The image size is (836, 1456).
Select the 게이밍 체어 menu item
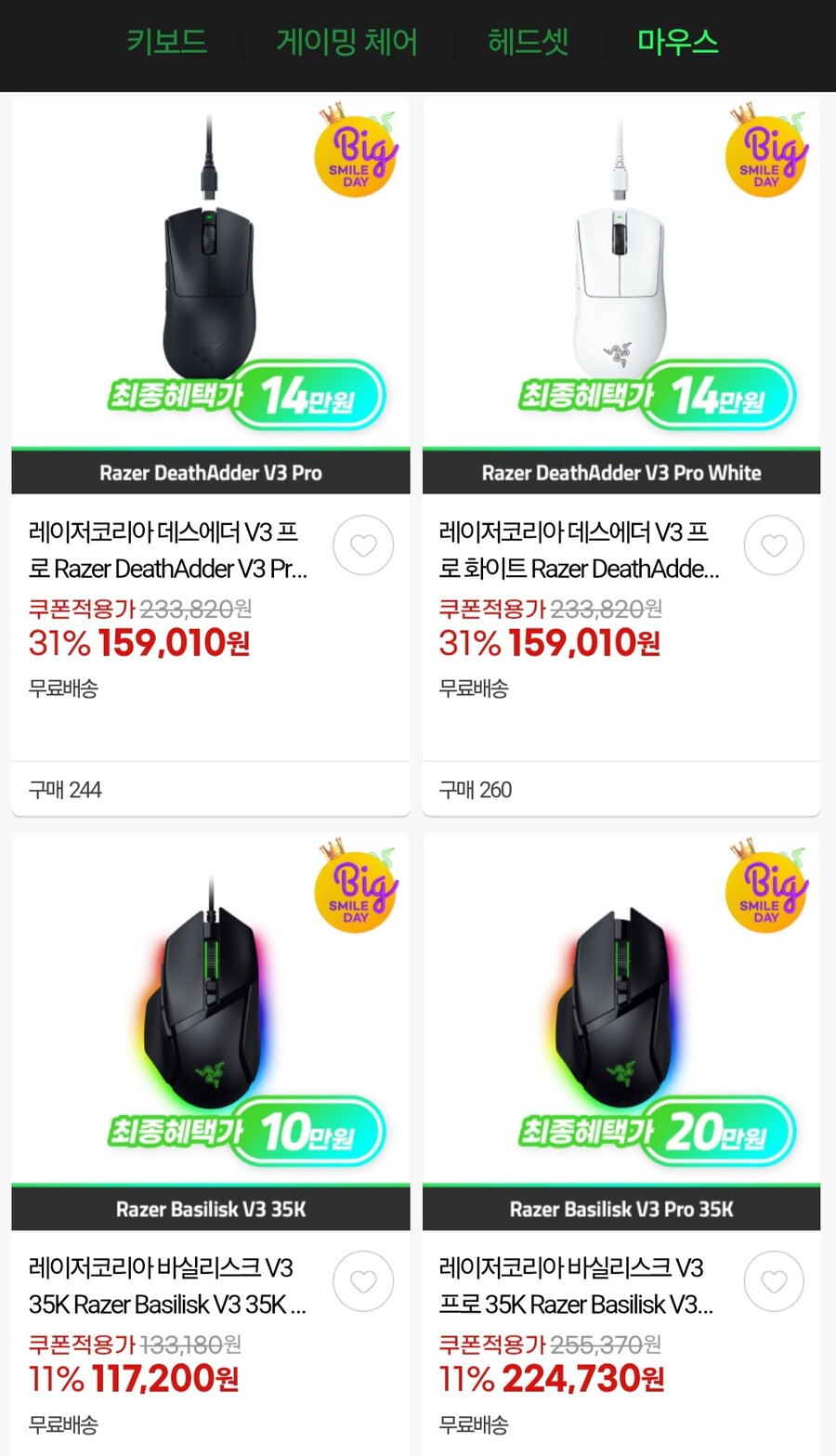[347, 41]
